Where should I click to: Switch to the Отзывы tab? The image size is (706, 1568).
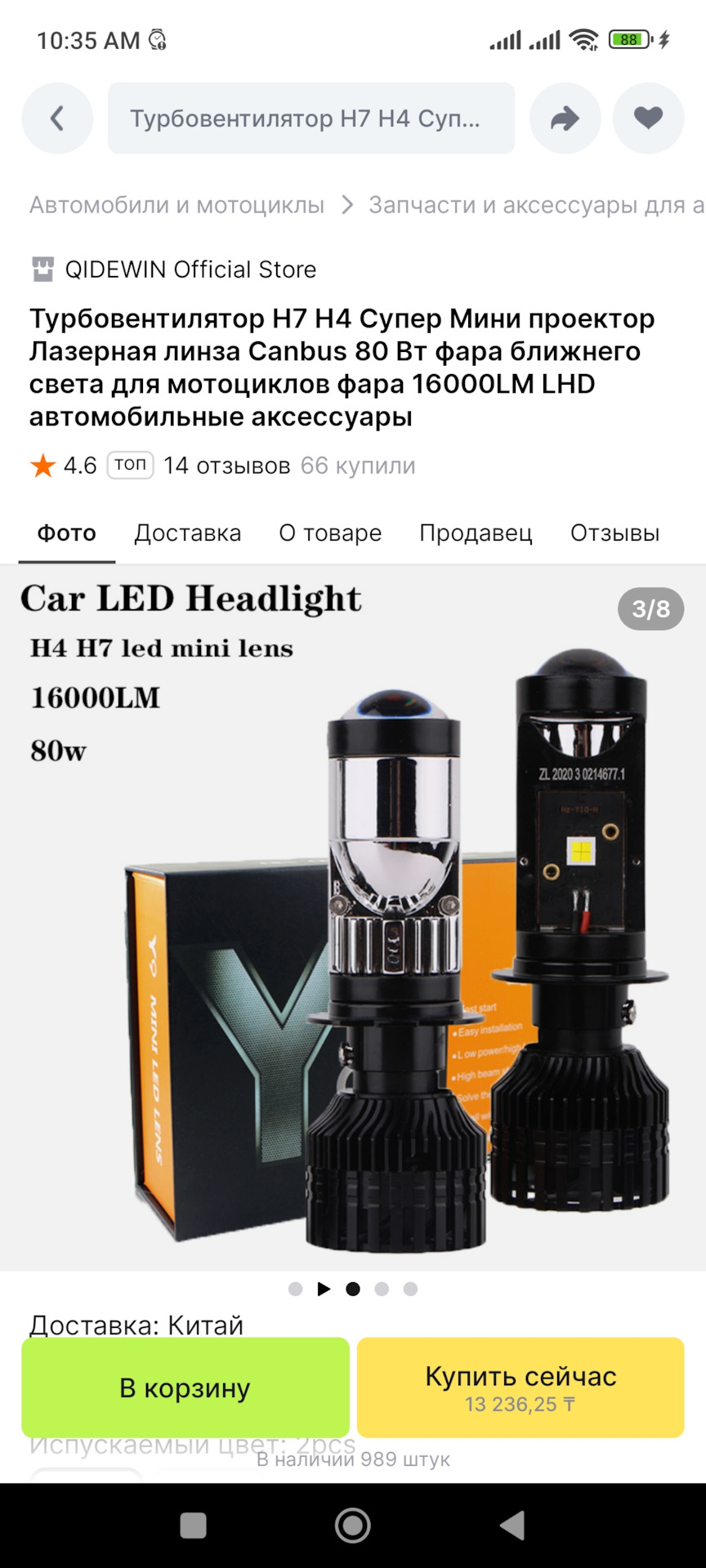(614, 533)
